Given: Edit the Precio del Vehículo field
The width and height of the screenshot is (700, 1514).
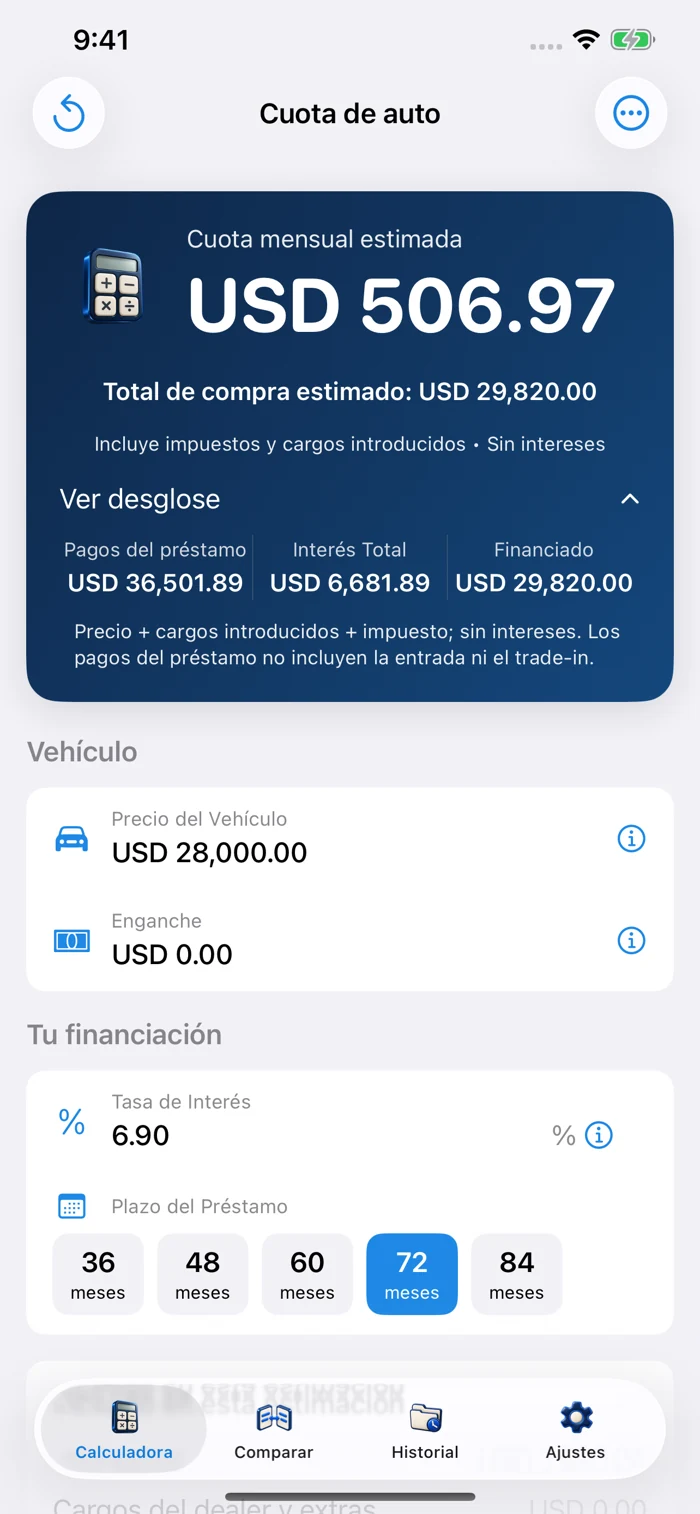Looking at the screenshot, I should pos(330,838).
